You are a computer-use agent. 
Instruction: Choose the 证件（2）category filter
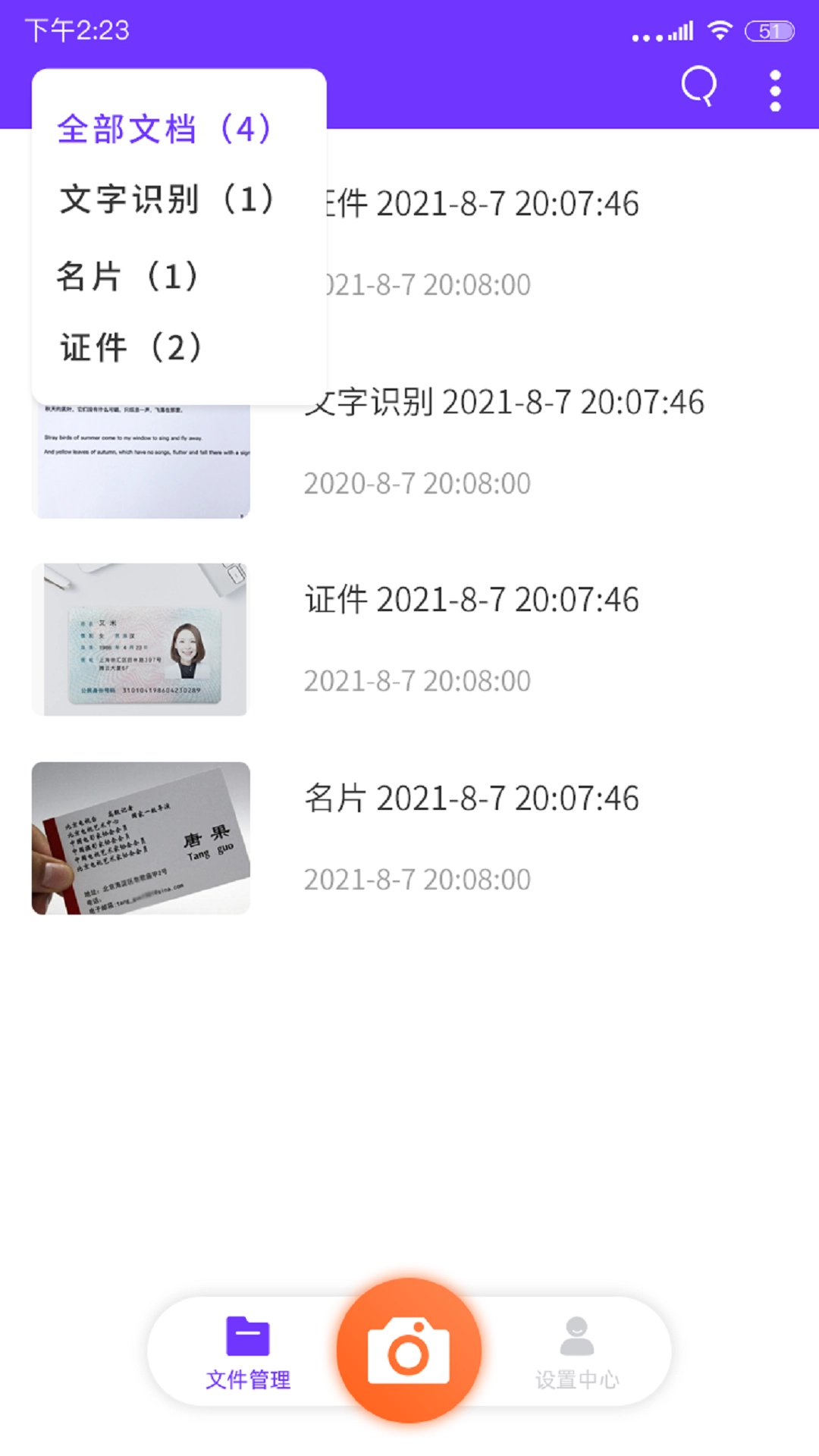pyautogui.click(x=129, y=347)
